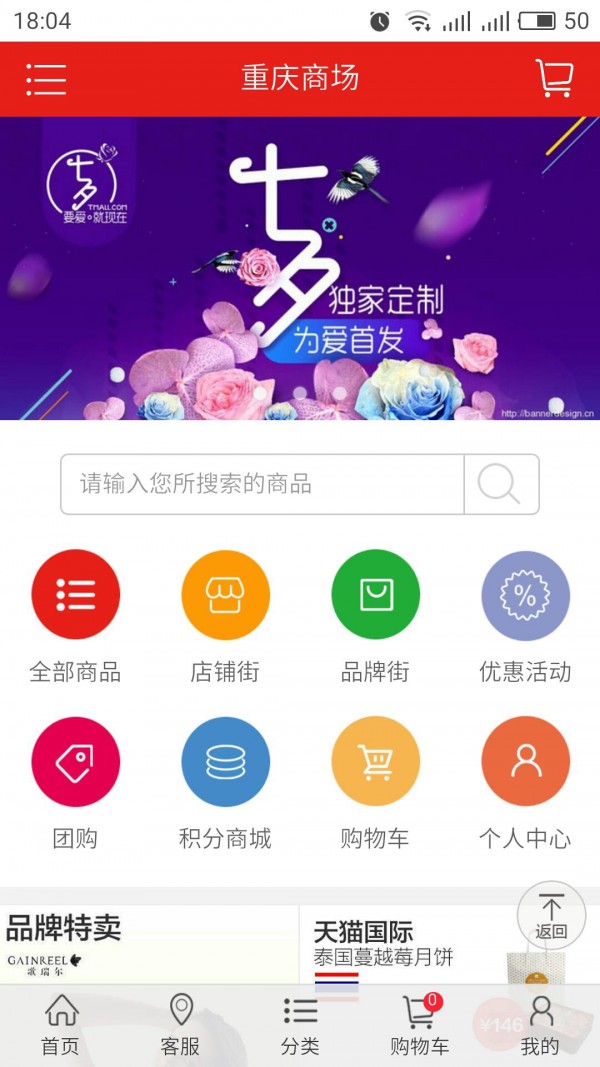Tap 返回 back-to-top button
The image size is (600, 1067).
pos(551,914)
